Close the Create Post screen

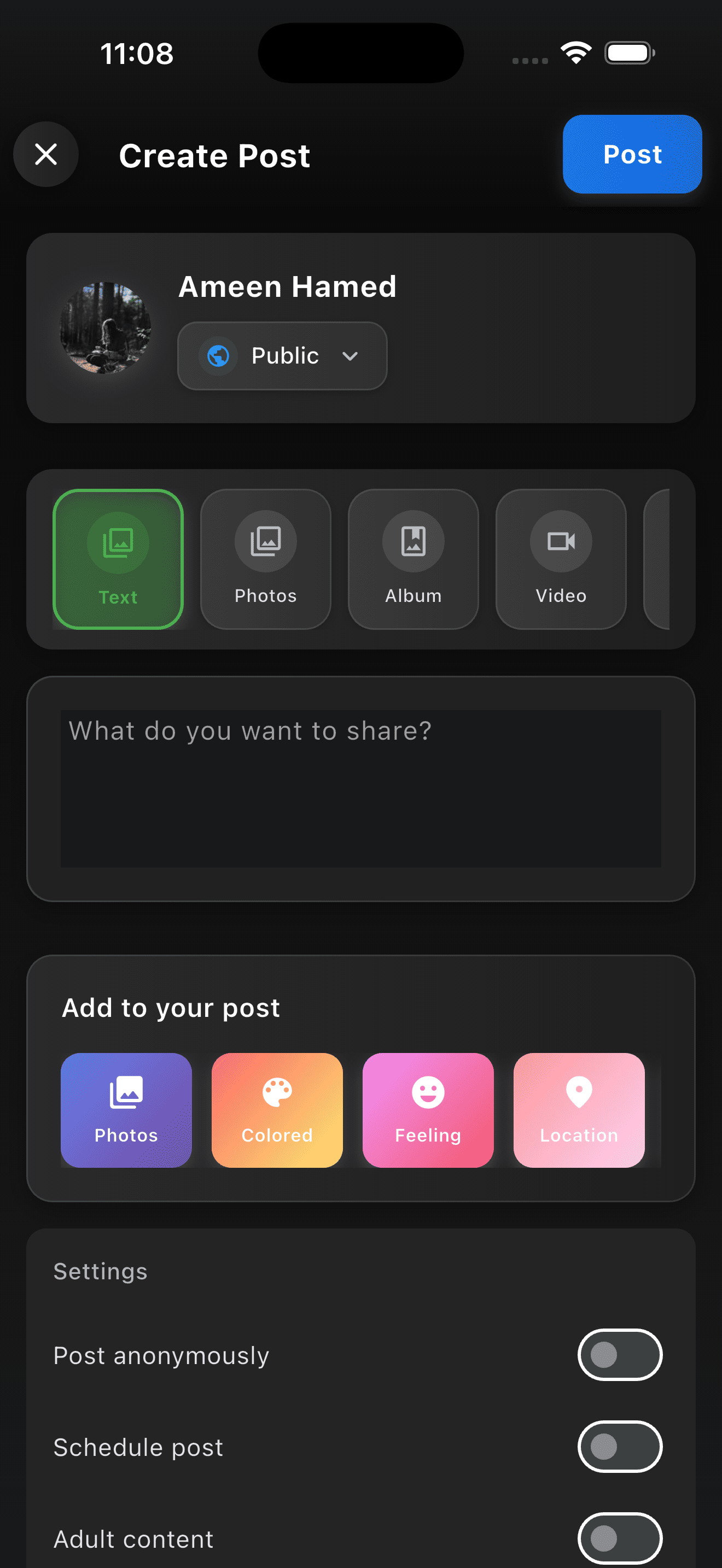[45, 154]
